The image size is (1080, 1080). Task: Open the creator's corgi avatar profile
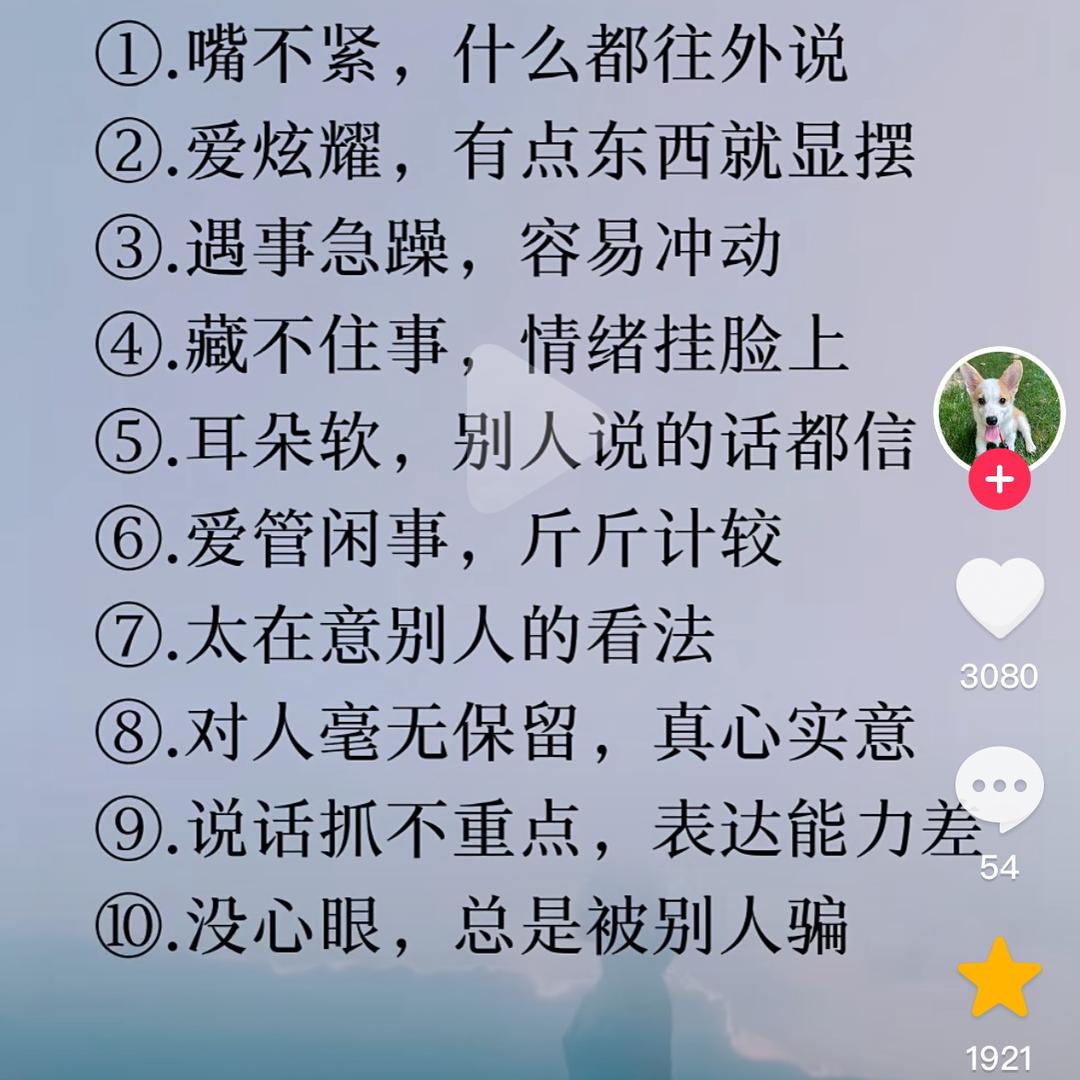[x=999, y=412]
